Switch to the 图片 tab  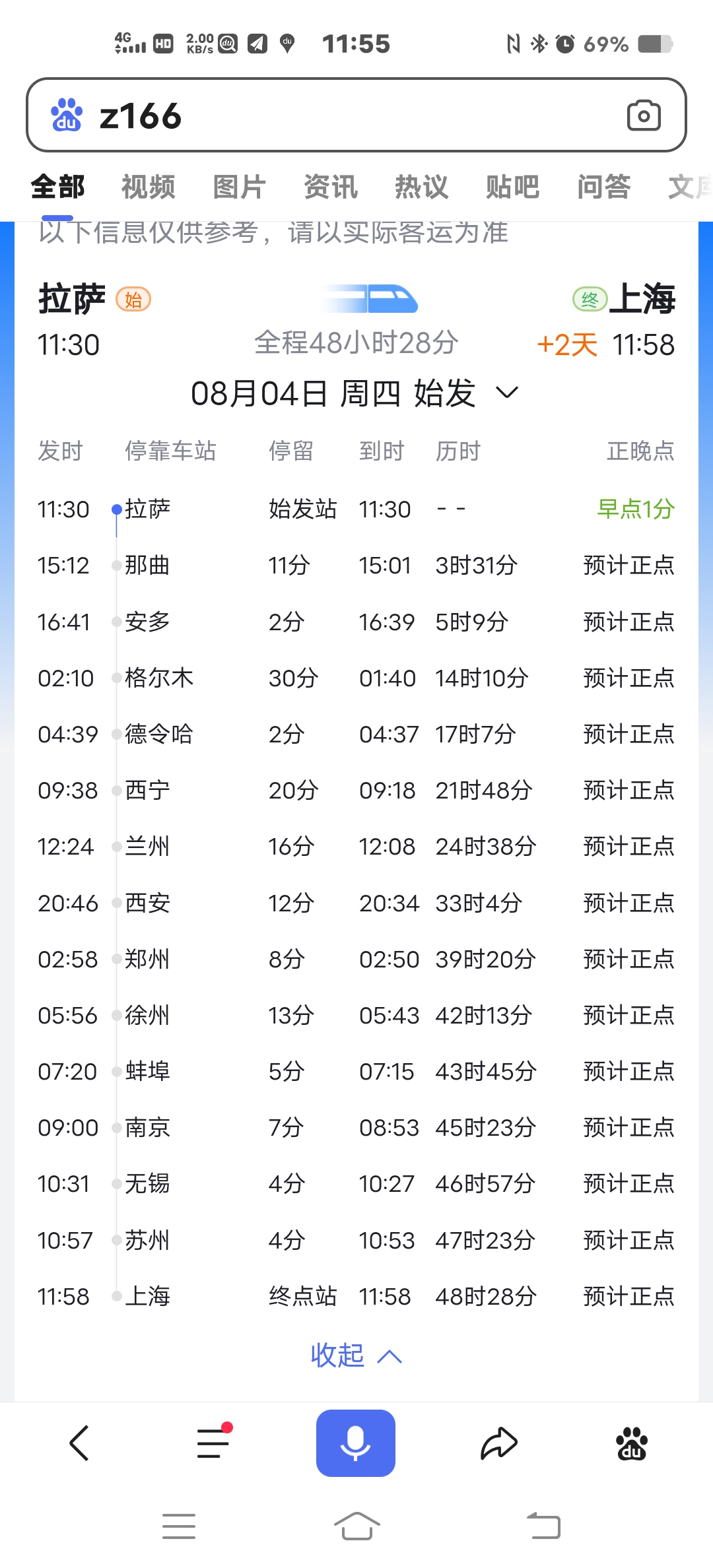click(x=239, y=187)
